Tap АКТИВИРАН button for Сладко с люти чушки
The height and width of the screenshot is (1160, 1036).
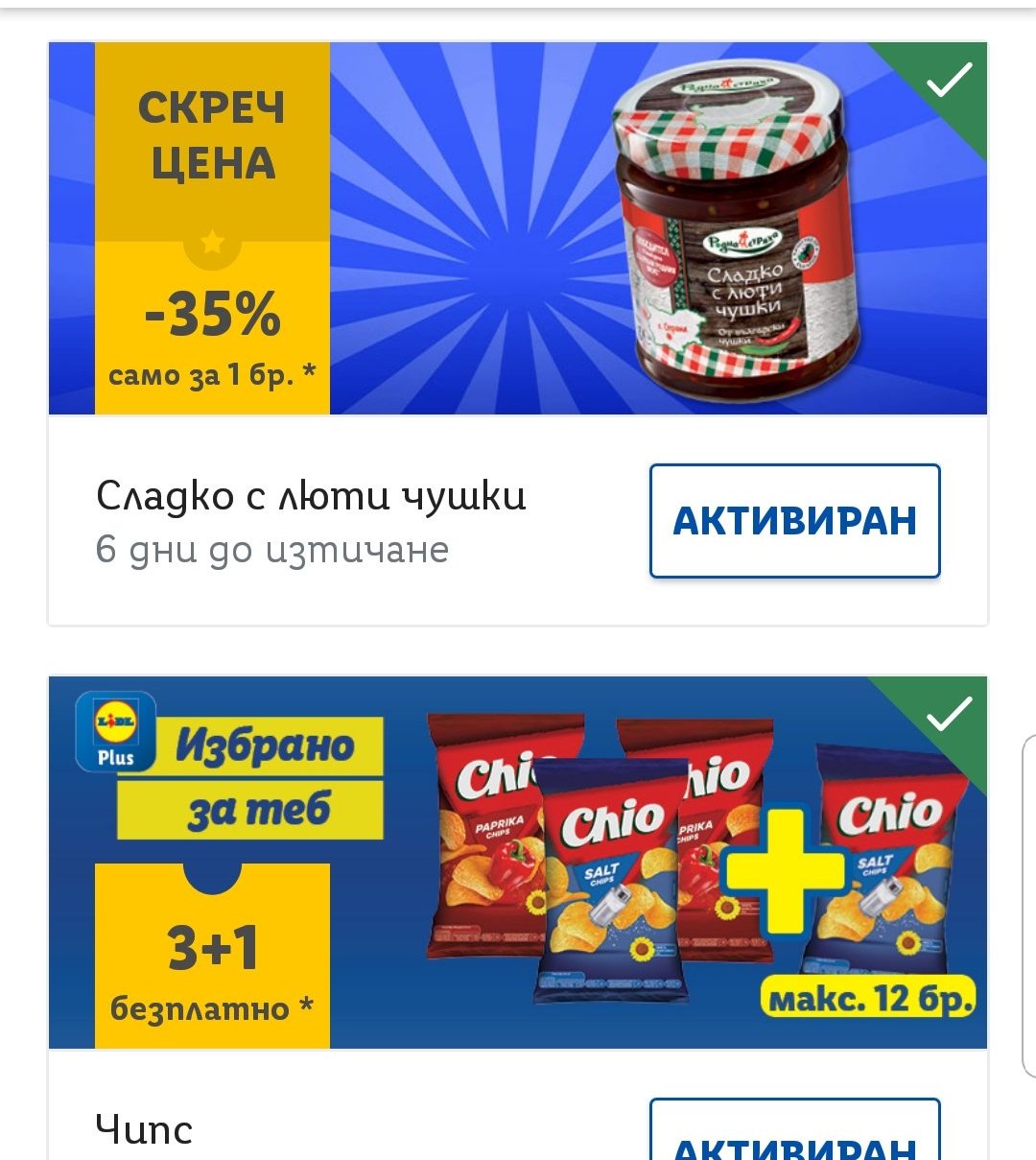coord(794,521)
